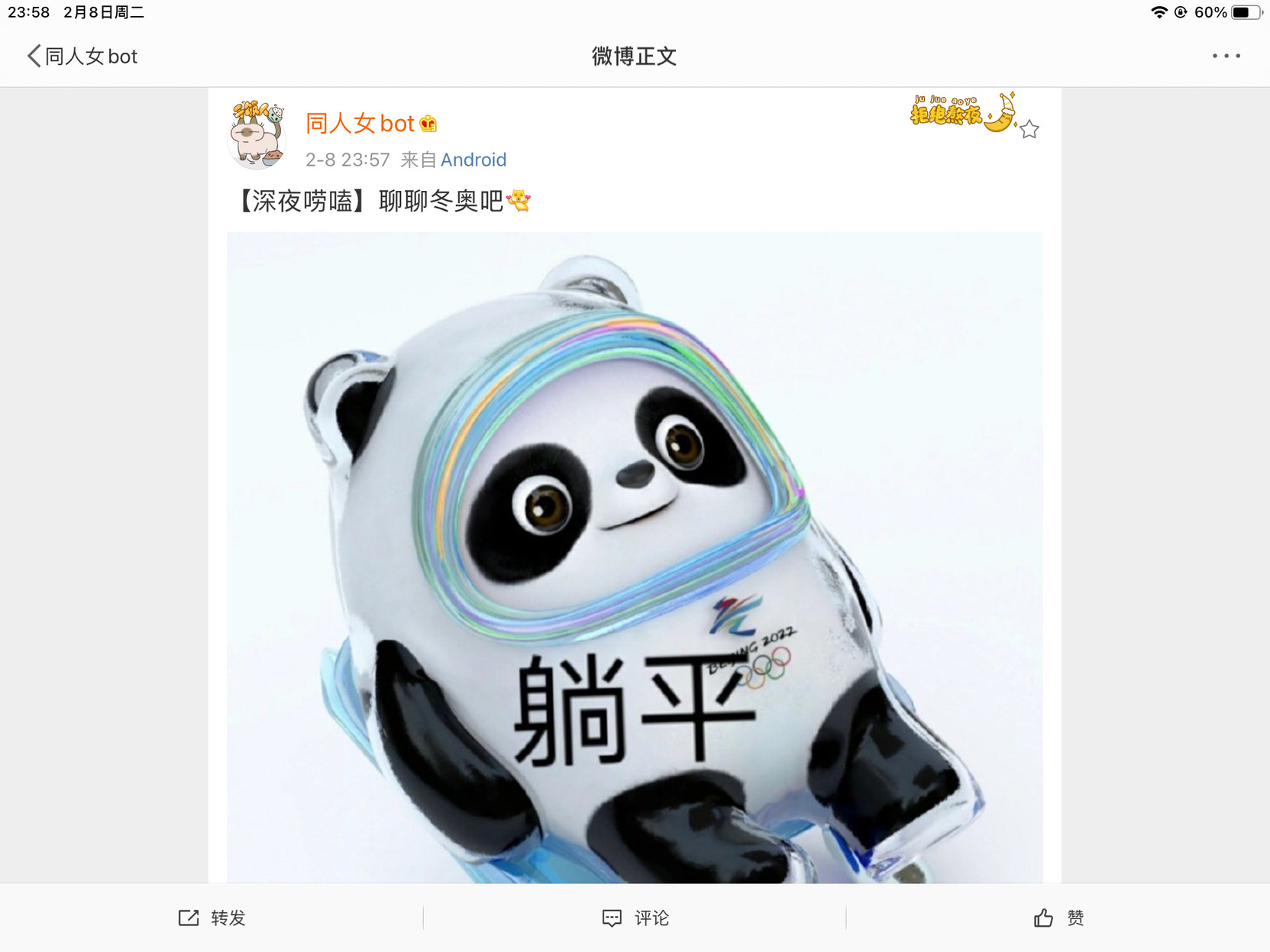Favorite this post with the star

point(1029,130)
